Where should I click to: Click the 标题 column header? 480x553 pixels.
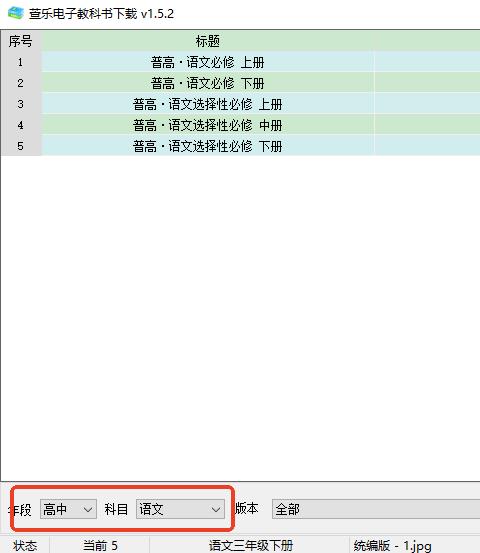click(x=207, y=41)
